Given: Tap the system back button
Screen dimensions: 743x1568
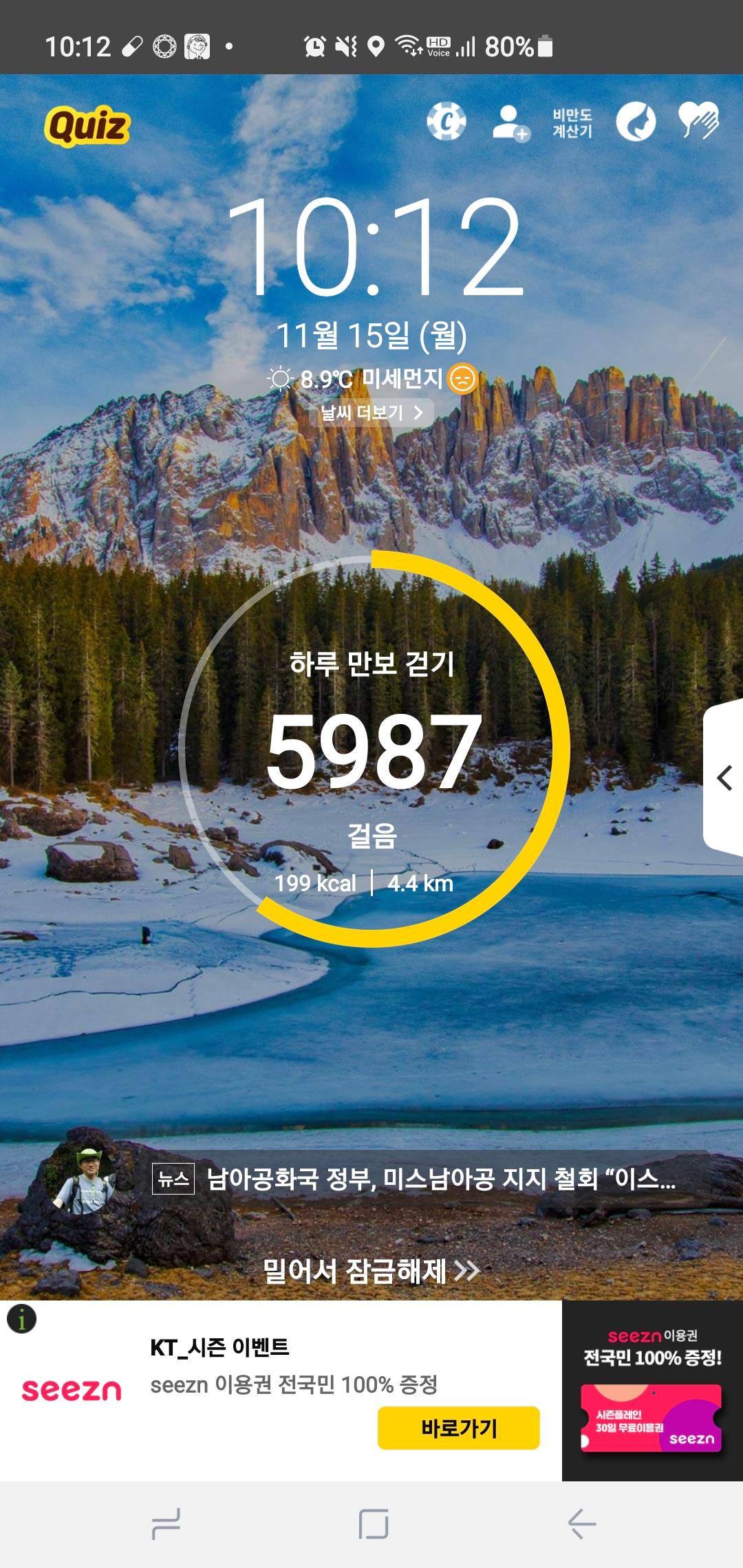Looking at the screenshot, I should 581,1524.
